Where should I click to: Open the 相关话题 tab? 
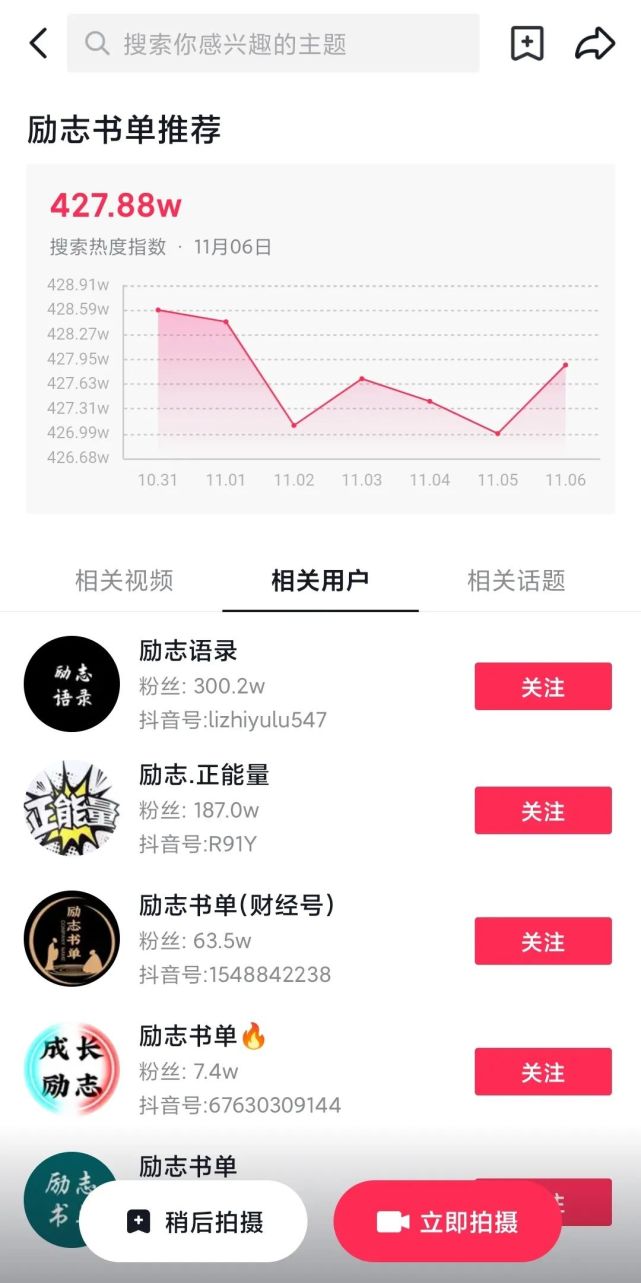click(516, 580)
